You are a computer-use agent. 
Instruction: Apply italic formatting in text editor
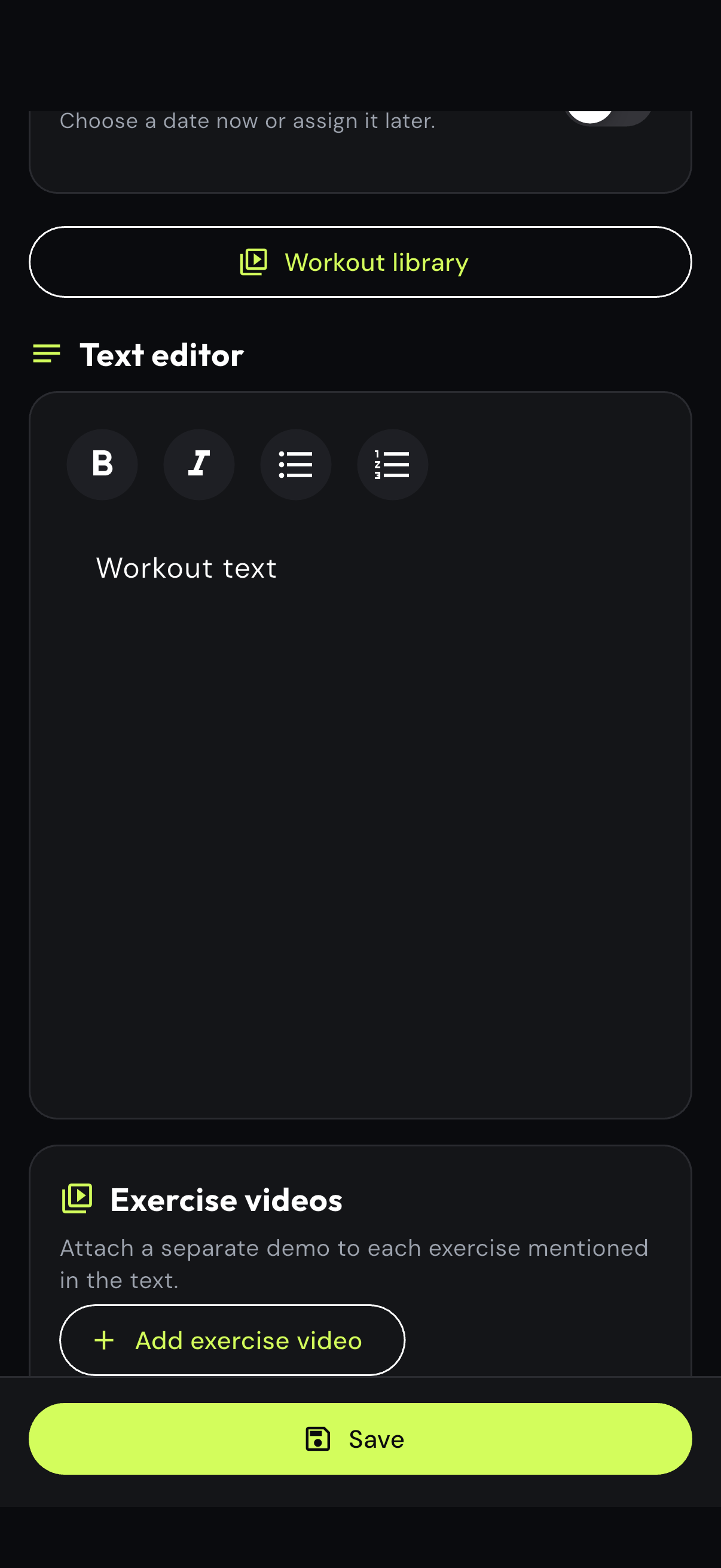click(x=199, y=465)
